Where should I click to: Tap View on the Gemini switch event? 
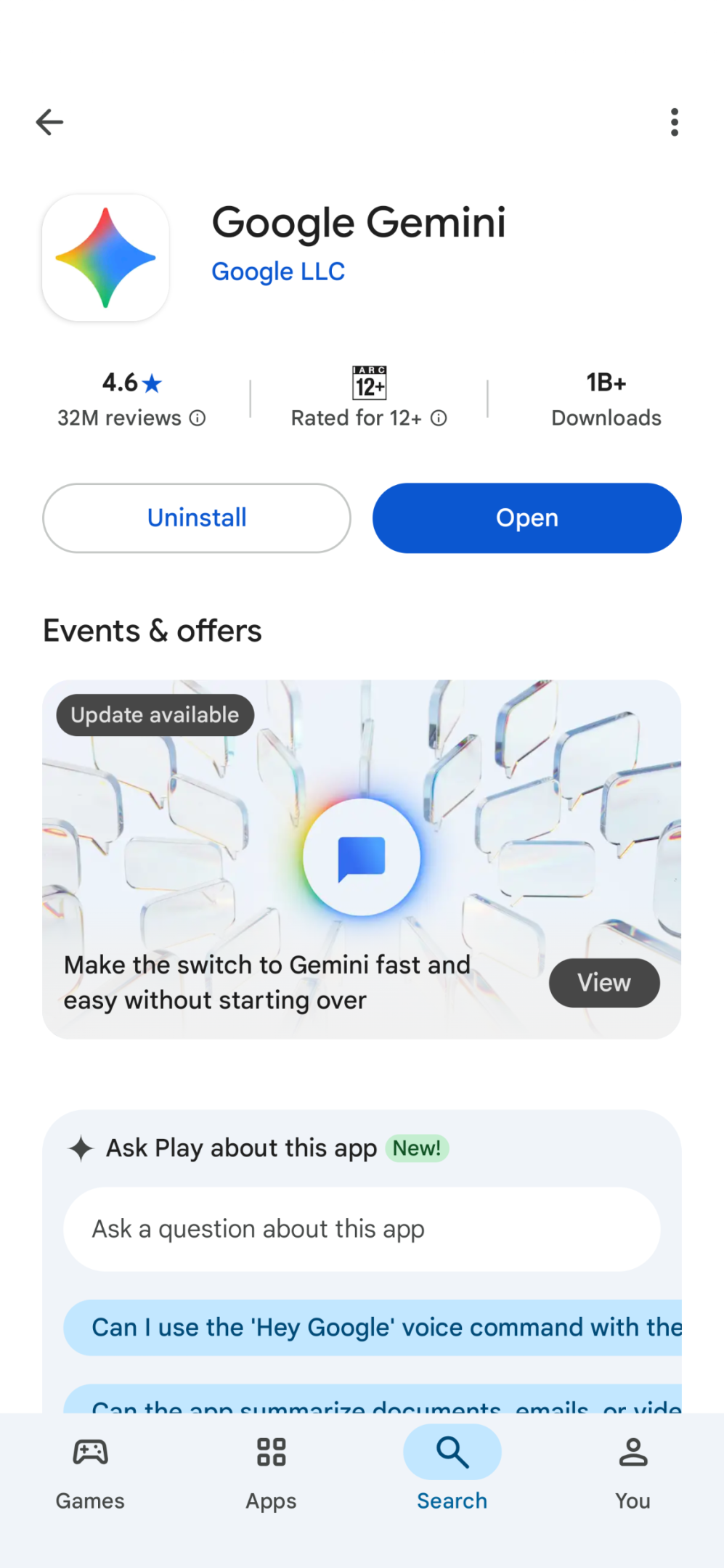click(x=604, y=983)
